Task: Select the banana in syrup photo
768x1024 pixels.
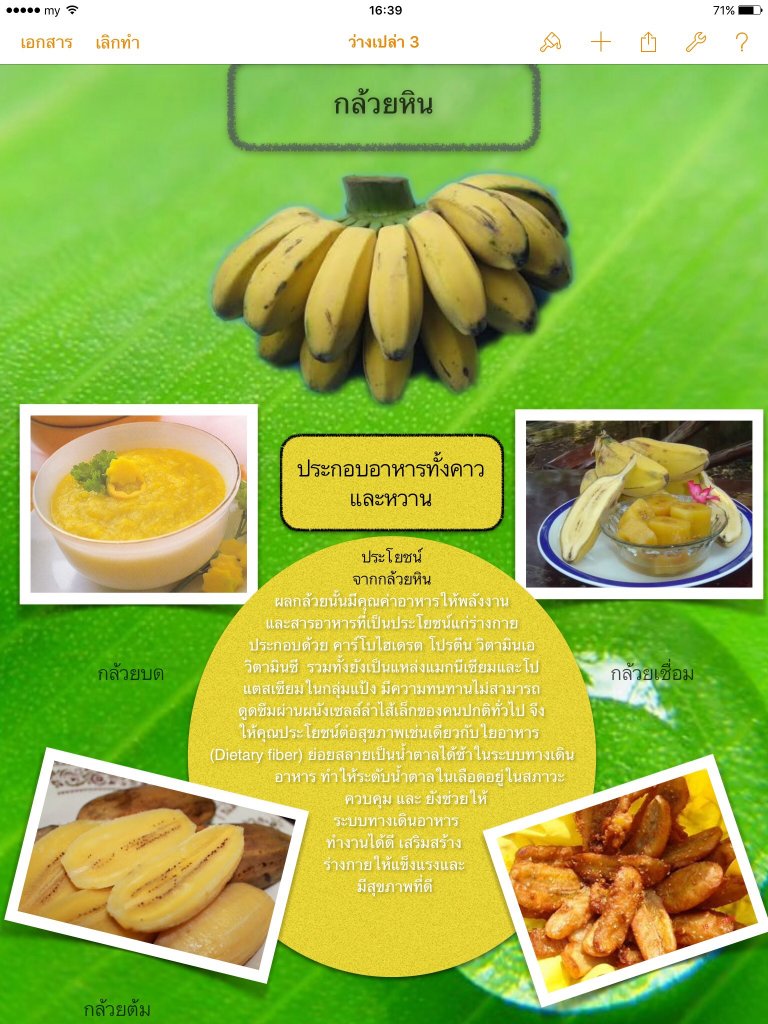Action: coord(639,503)
